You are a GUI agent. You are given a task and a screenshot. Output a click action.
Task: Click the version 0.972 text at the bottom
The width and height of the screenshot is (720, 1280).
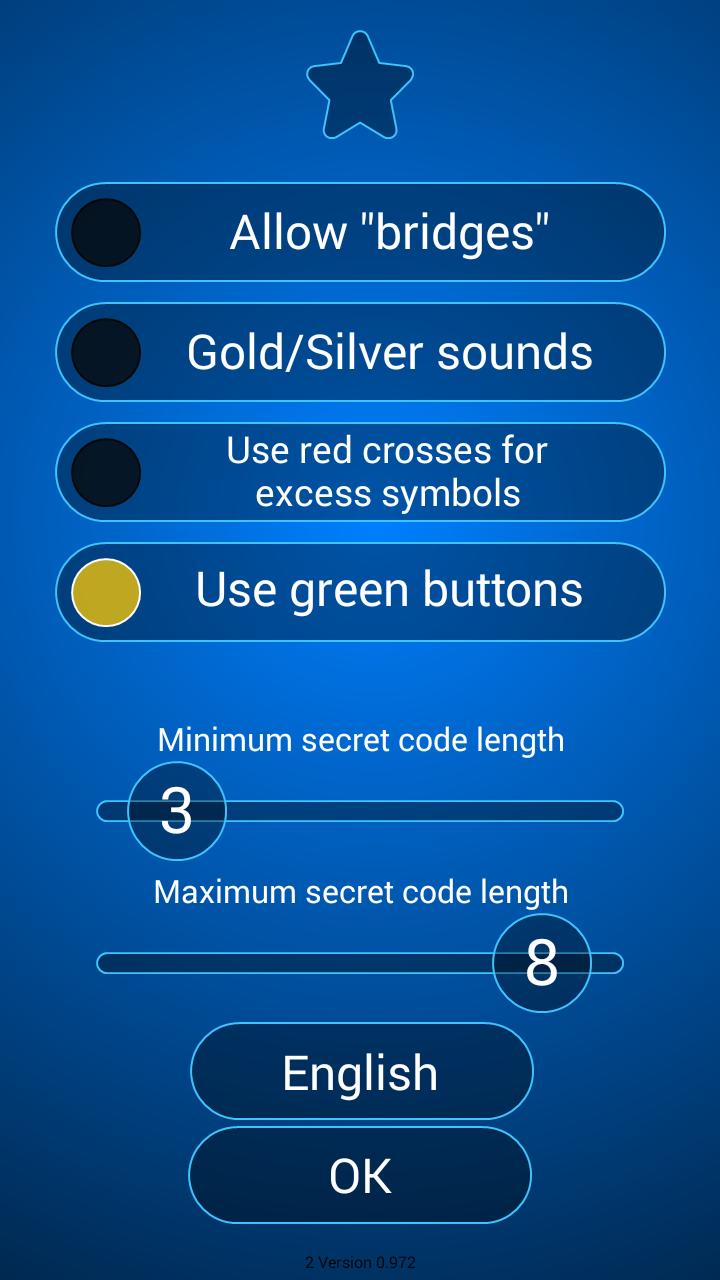[x=358, y=1262]
